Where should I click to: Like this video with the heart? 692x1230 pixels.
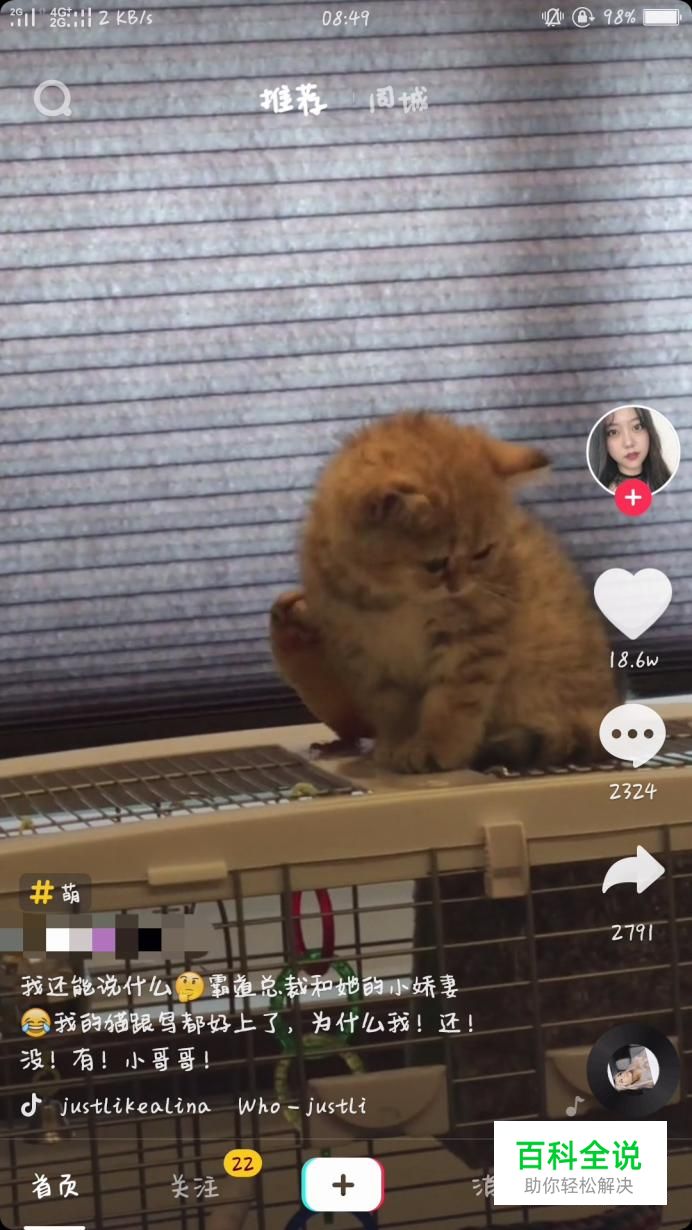coord(632,602)
